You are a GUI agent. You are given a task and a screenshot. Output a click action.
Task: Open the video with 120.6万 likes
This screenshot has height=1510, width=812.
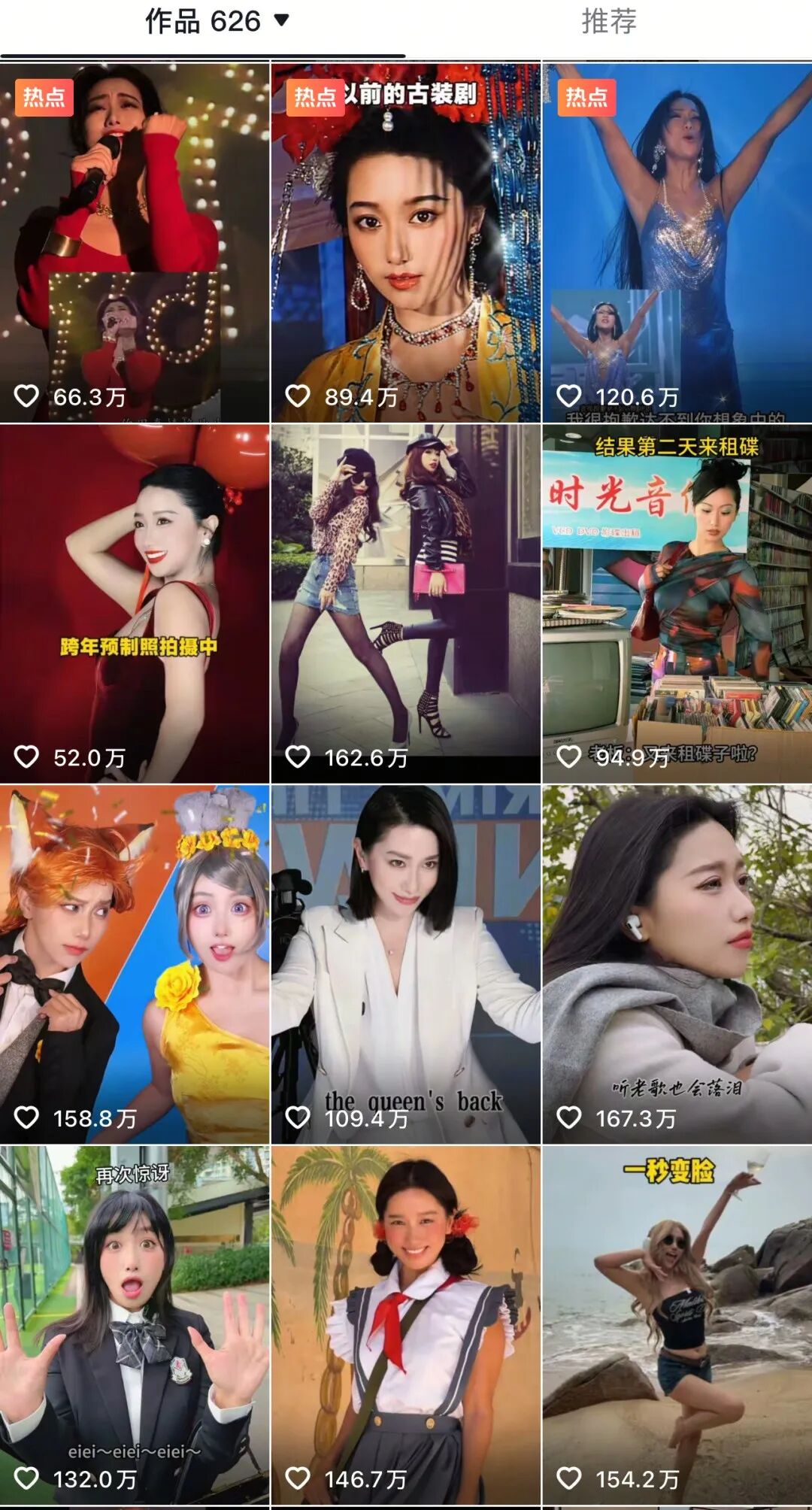click(677, 242)
